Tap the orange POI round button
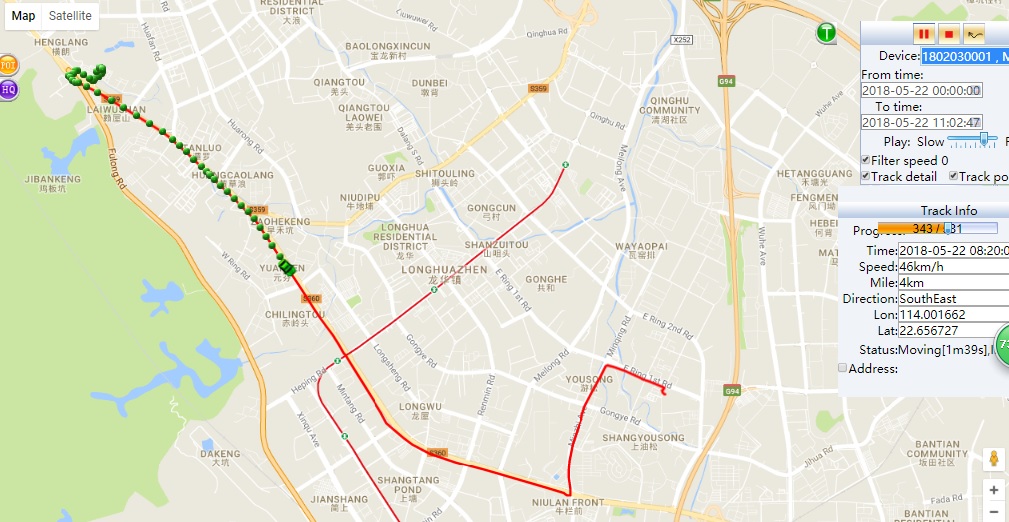This screenshot has height=522, width=1009. (8, 65)
